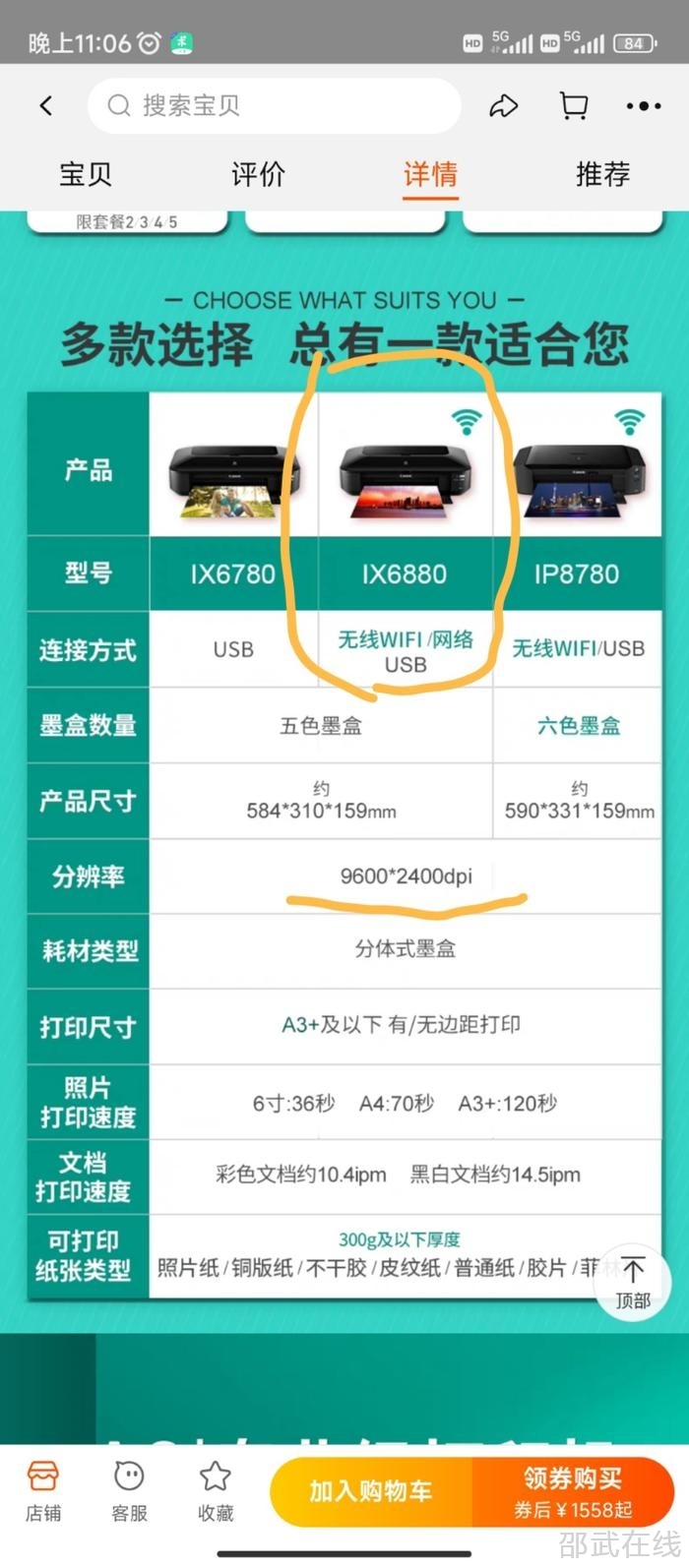The height and width of the screenshot is (1568, 689).
Task: Jump back to top with 顶部 button
Action: pyautogui.click(x=633, y=1281)
